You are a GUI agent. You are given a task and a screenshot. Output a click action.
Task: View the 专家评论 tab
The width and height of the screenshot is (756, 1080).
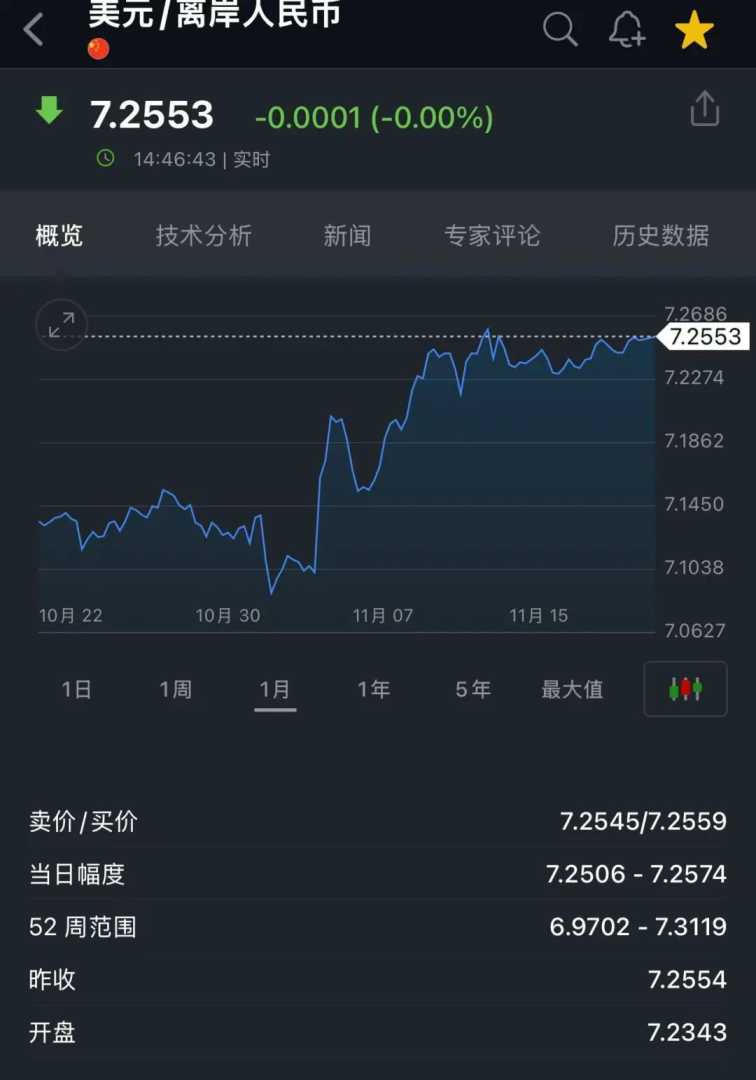point(492,236)
